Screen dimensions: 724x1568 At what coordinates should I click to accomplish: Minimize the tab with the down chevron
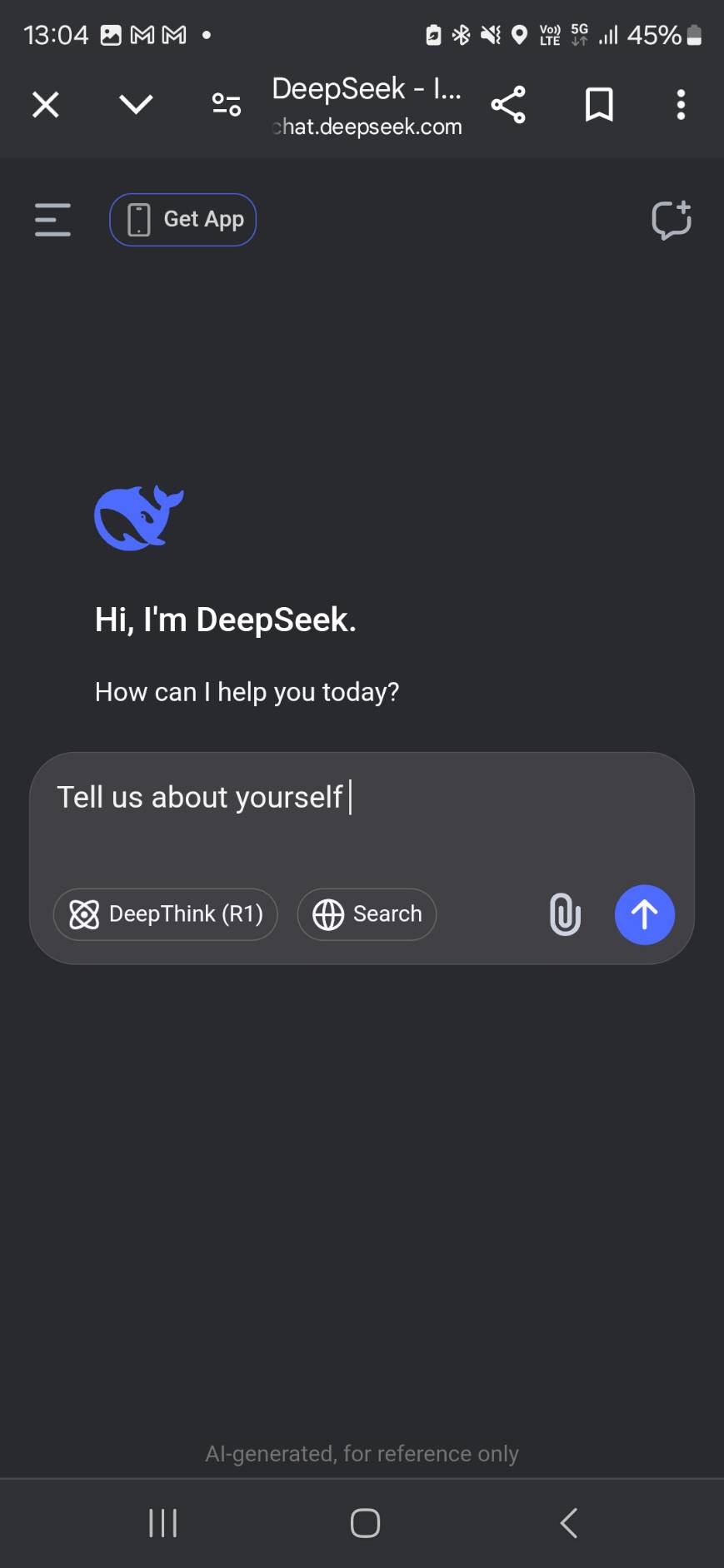click(136, 105)
